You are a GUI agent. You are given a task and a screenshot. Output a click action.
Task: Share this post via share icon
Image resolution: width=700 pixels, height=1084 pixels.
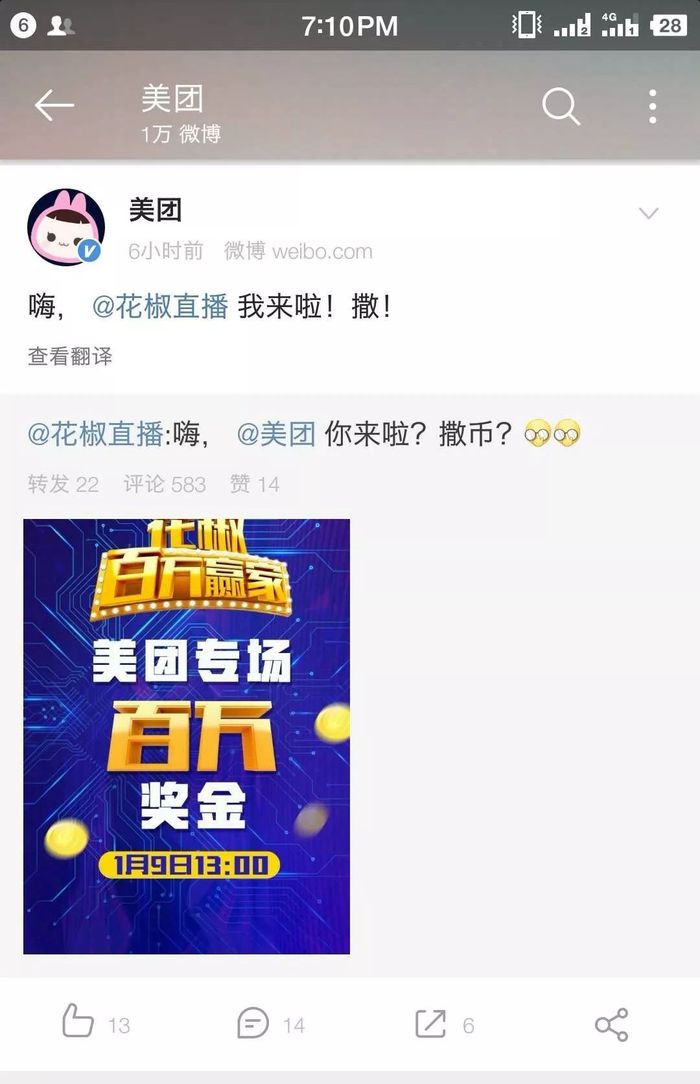coord(611,1024)
